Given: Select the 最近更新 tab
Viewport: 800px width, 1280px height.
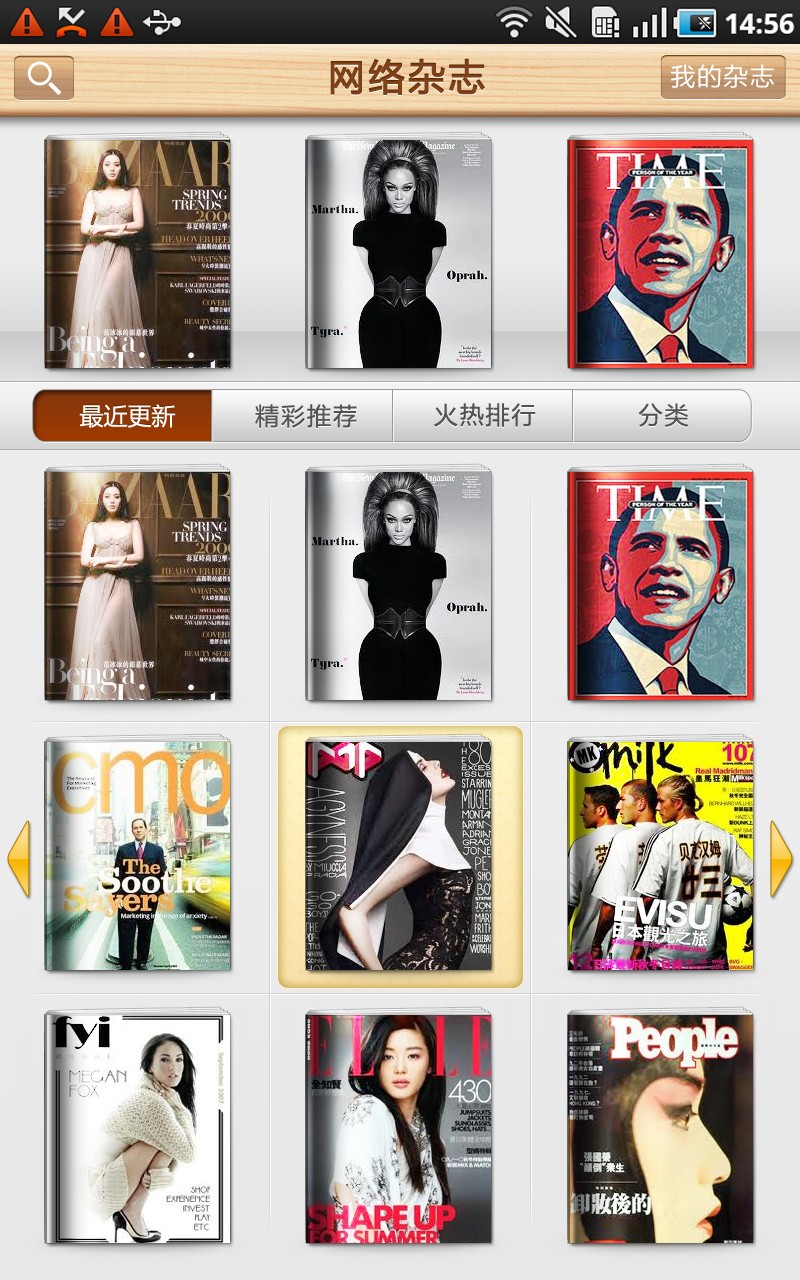Looking at the screenshot, I should click(123, 416).
